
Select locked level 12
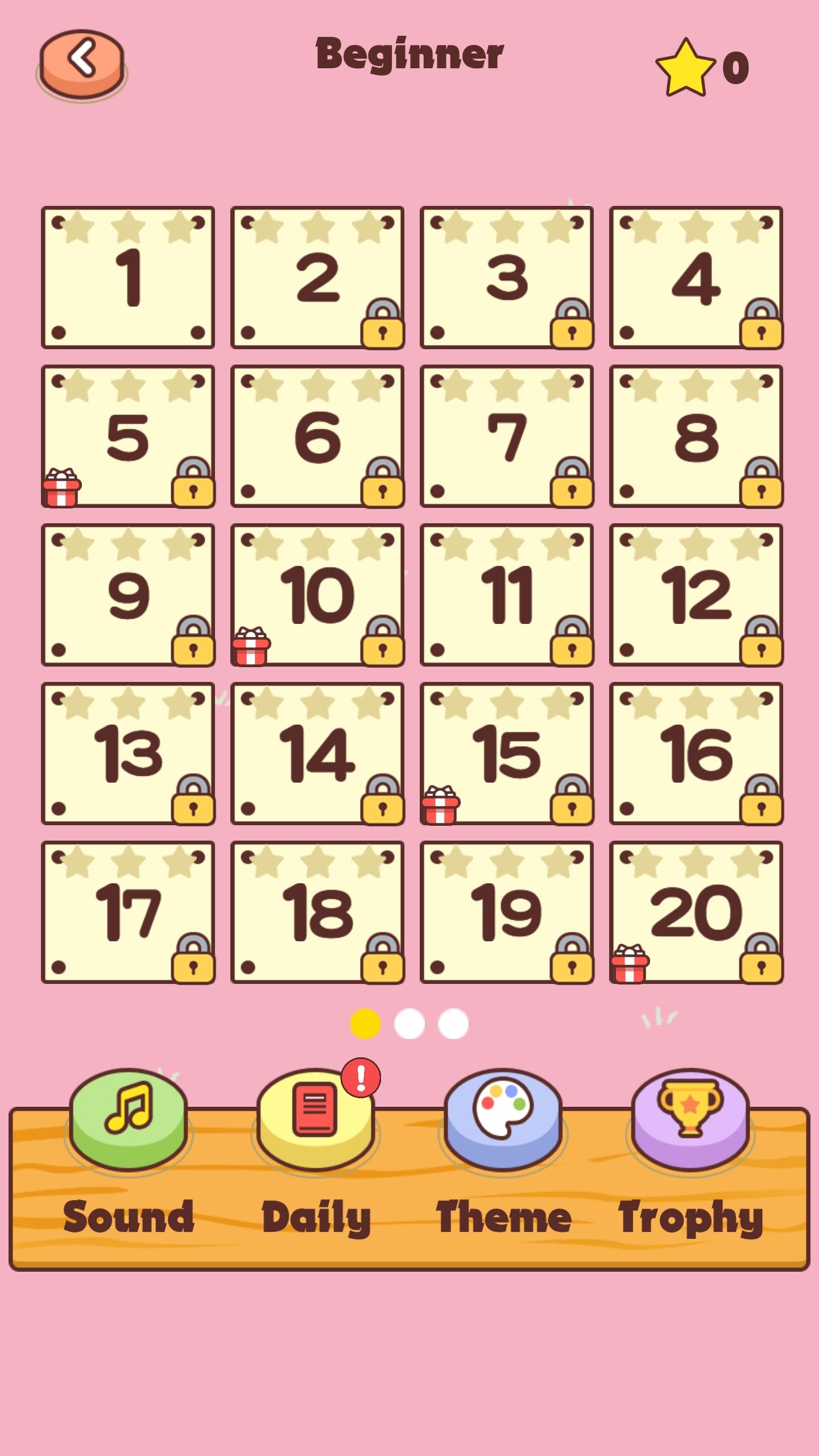coord(696,595)
